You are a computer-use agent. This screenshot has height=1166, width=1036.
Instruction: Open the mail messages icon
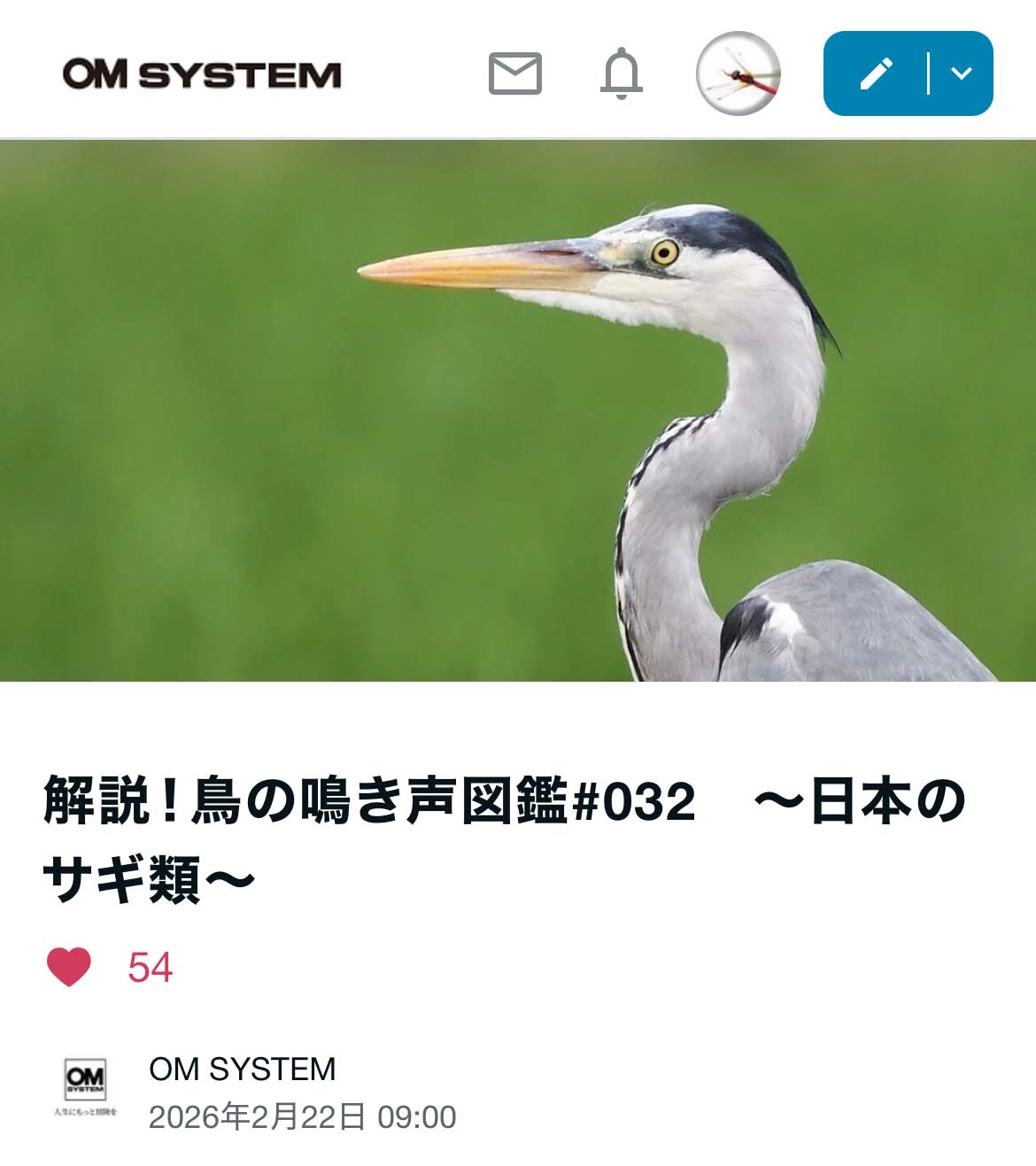(x=514, y=73)
